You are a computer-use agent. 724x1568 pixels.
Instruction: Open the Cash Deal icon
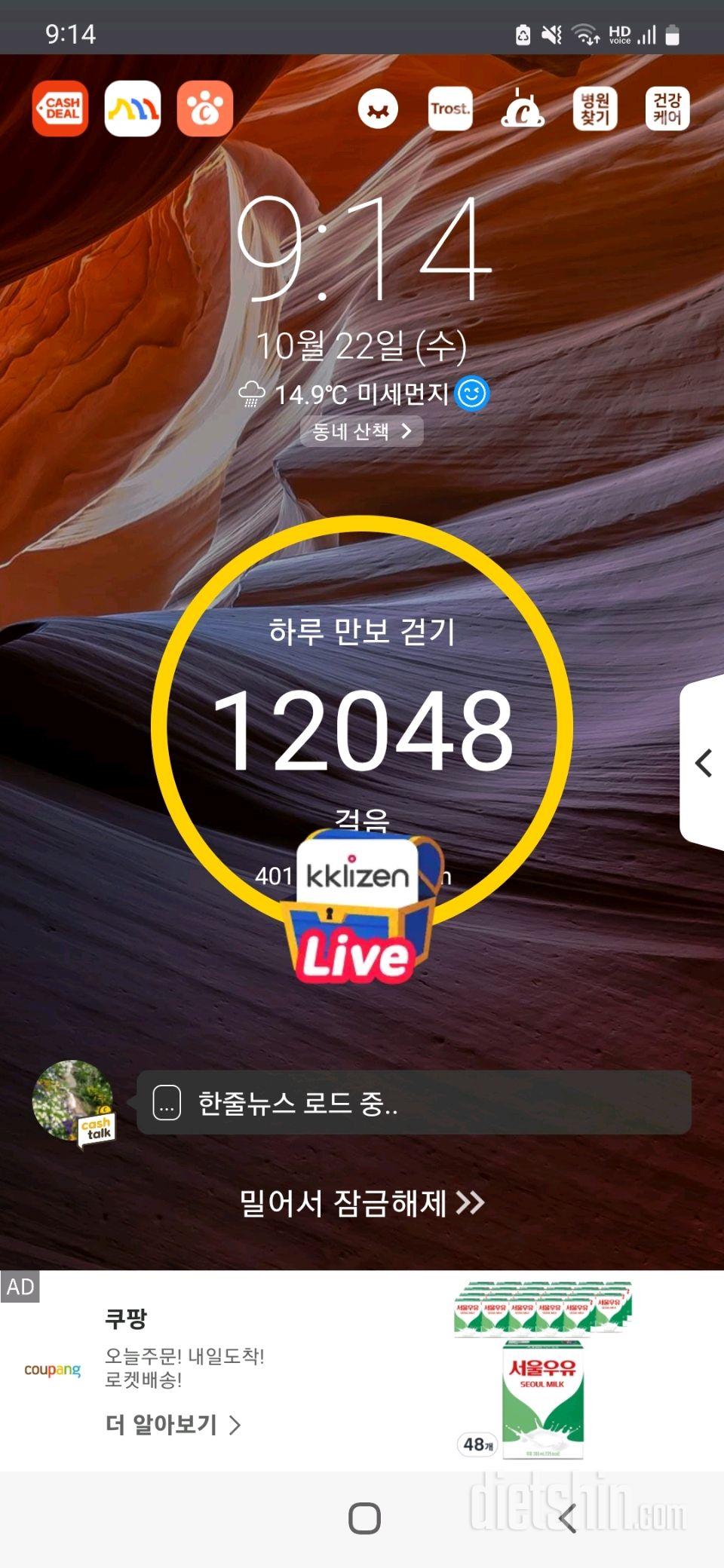(60, 109)
